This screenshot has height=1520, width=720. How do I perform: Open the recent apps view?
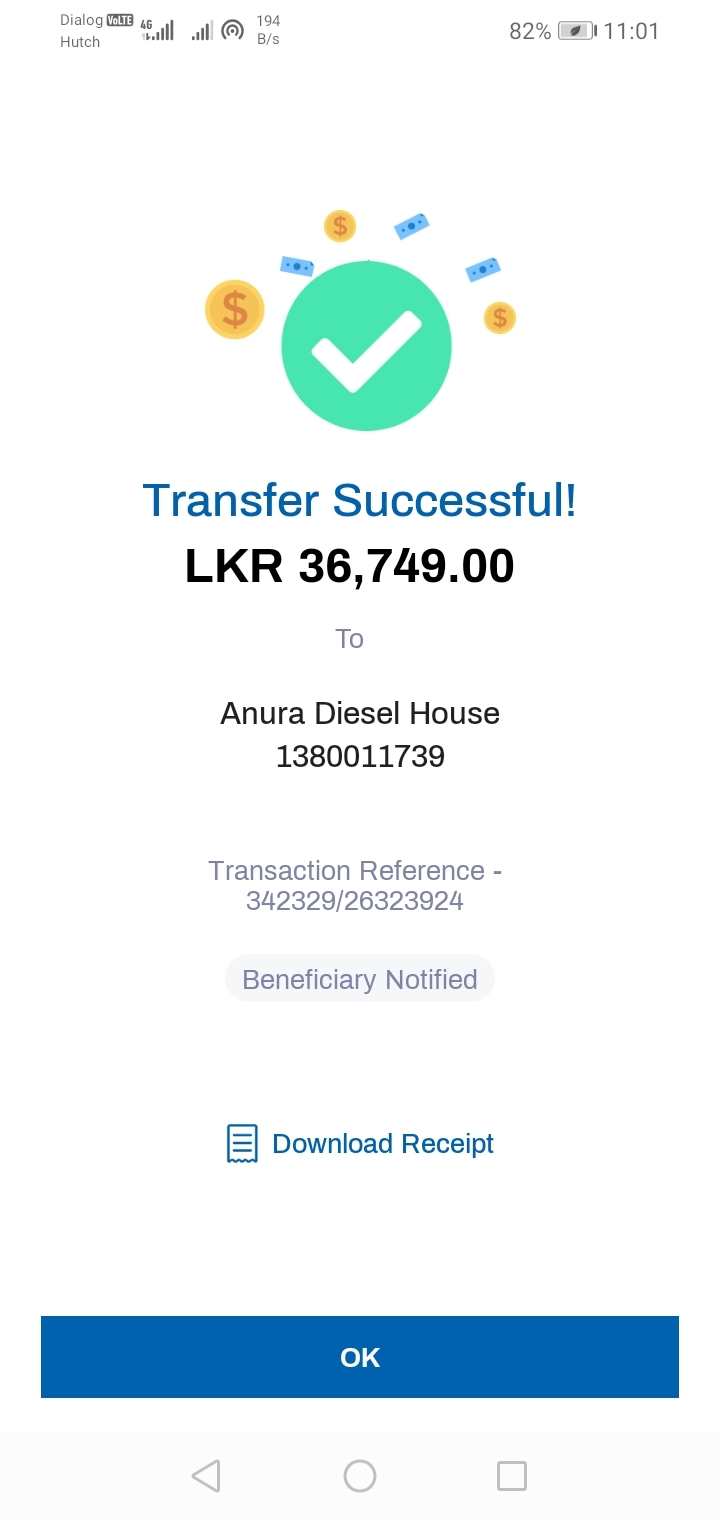coord(512,1476)
